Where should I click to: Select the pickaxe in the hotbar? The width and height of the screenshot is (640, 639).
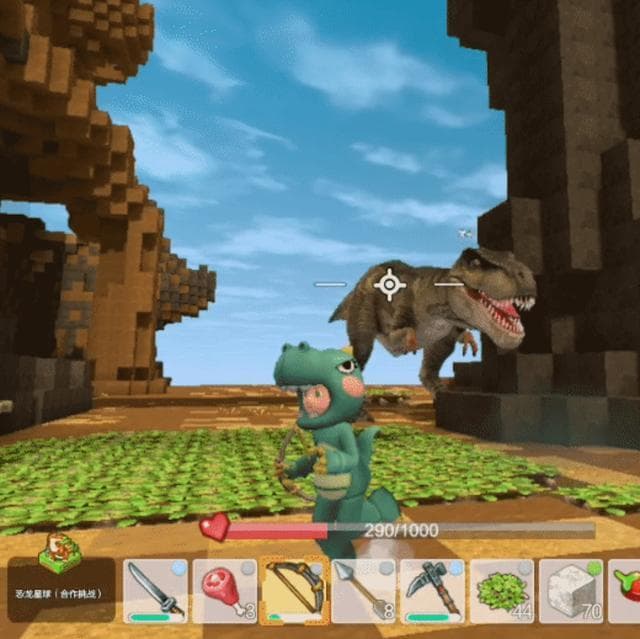click(x=432, y=591)
